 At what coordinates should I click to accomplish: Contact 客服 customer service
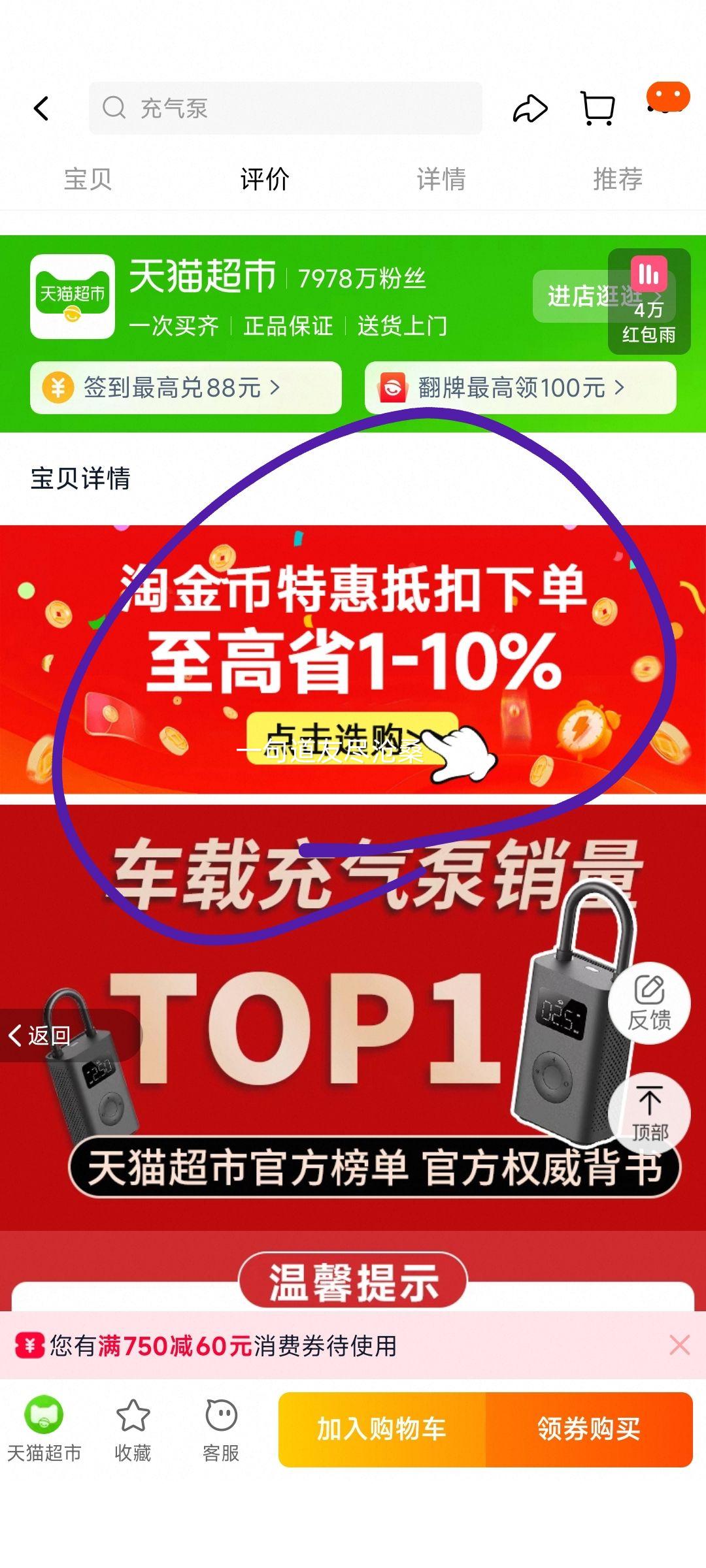[221, 1428]
